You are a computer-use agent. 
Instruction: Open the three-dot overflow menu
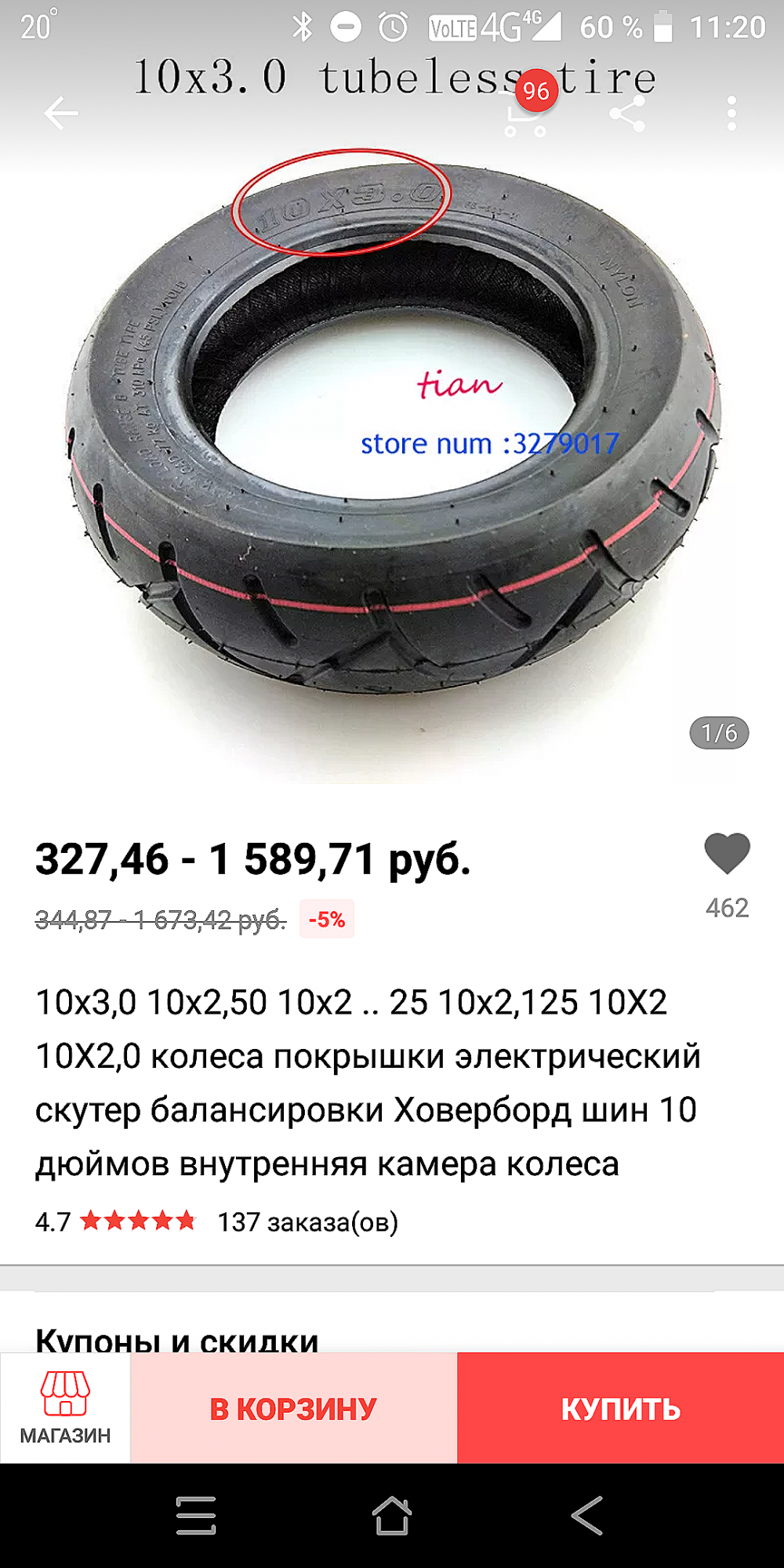[x=731, y=114]
